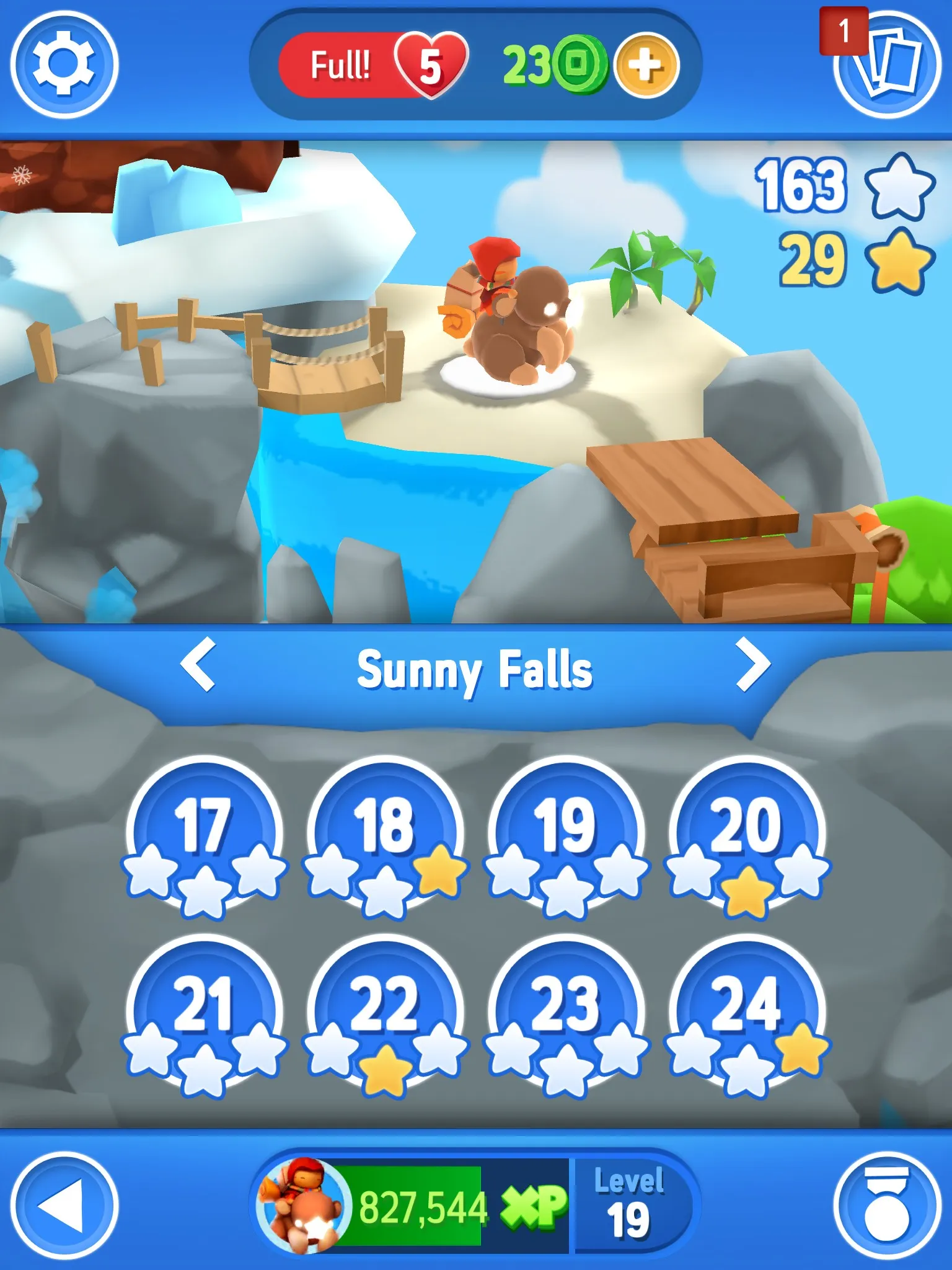Open the settings gear

[64, 64]
